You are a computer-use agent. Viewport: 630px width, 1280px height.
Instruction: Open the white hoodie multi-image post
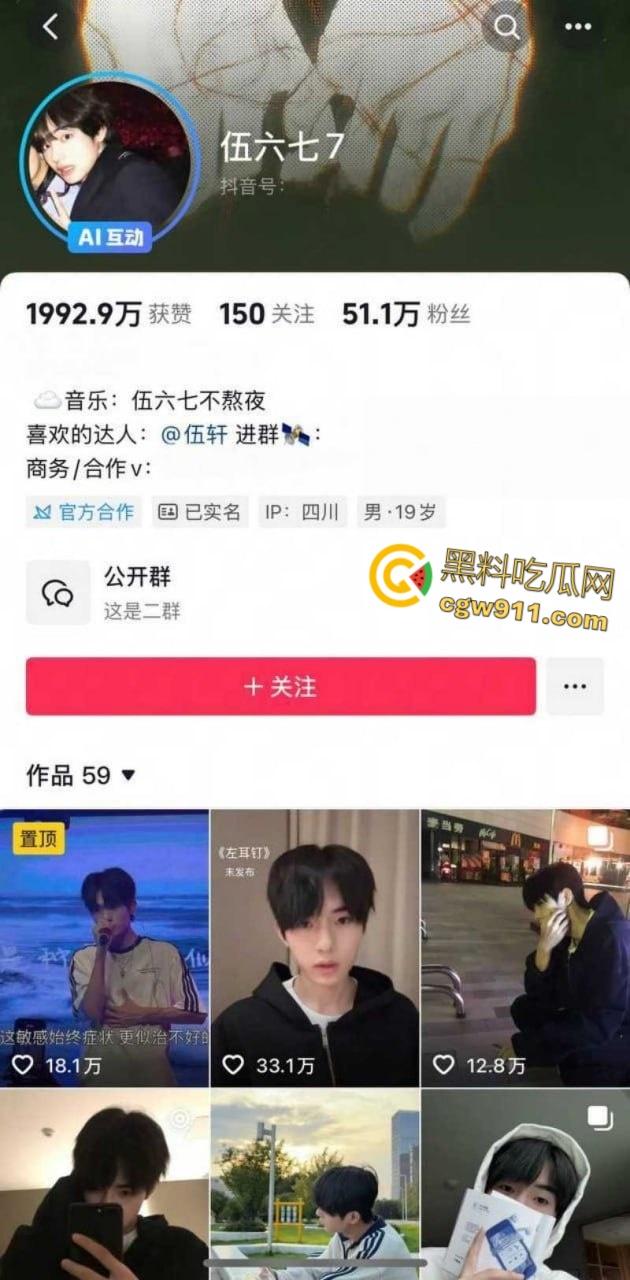525,1185
